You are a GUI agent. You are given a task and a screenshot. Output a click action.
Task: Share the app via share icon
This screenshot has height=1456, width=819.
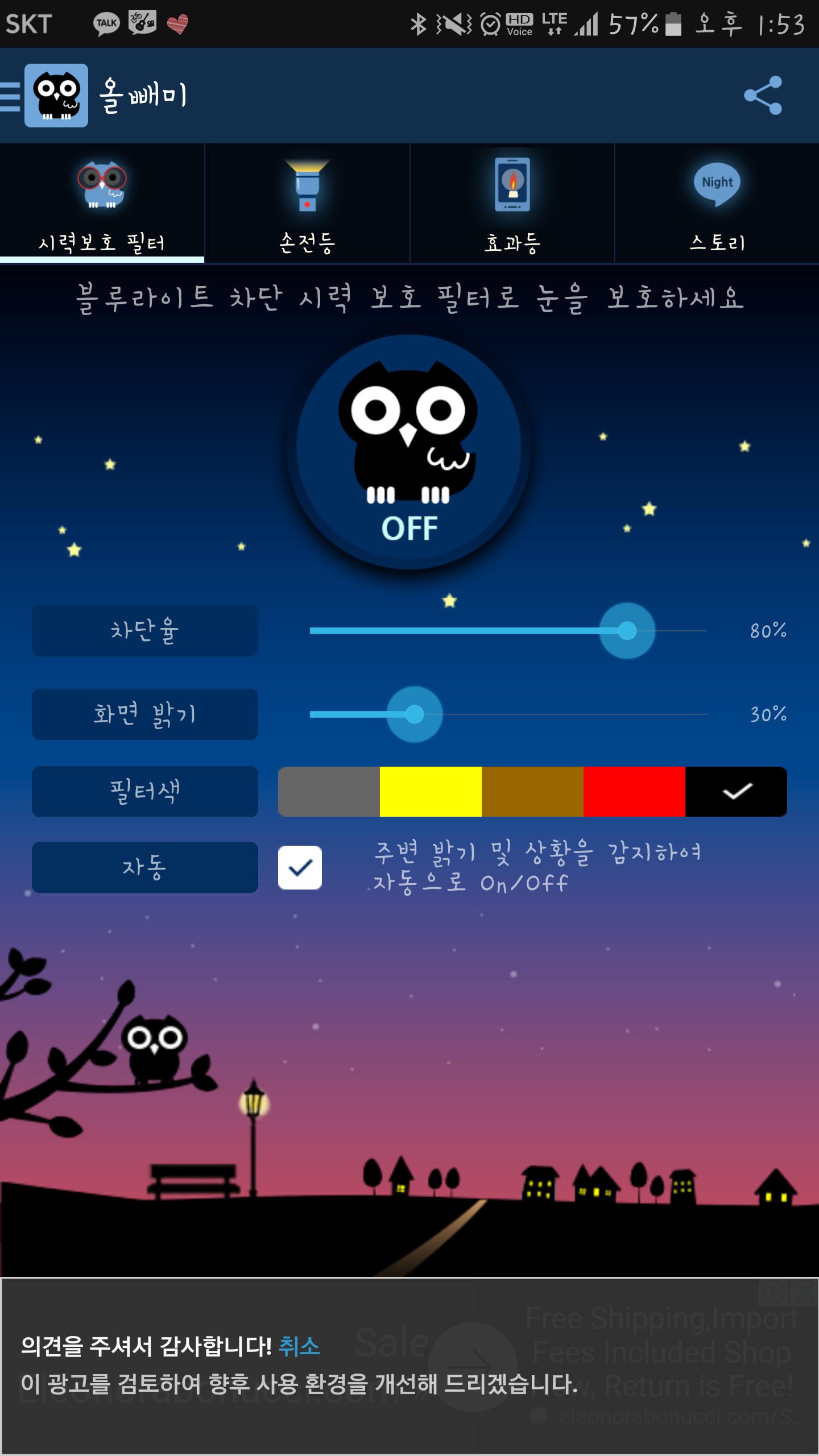pos(763,96)
